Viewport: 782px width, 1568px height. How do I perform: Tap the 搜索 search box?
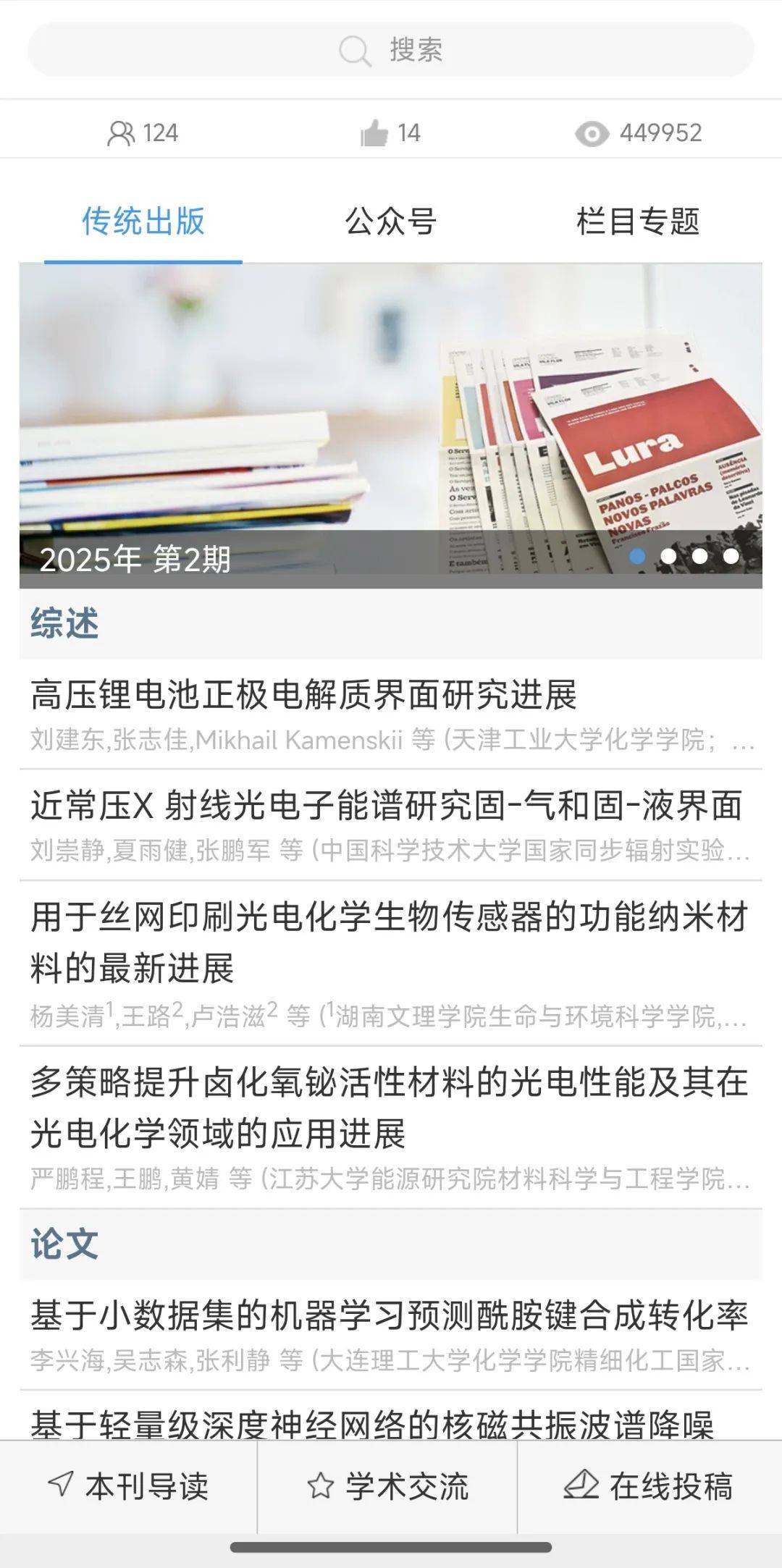coord(391,50)
